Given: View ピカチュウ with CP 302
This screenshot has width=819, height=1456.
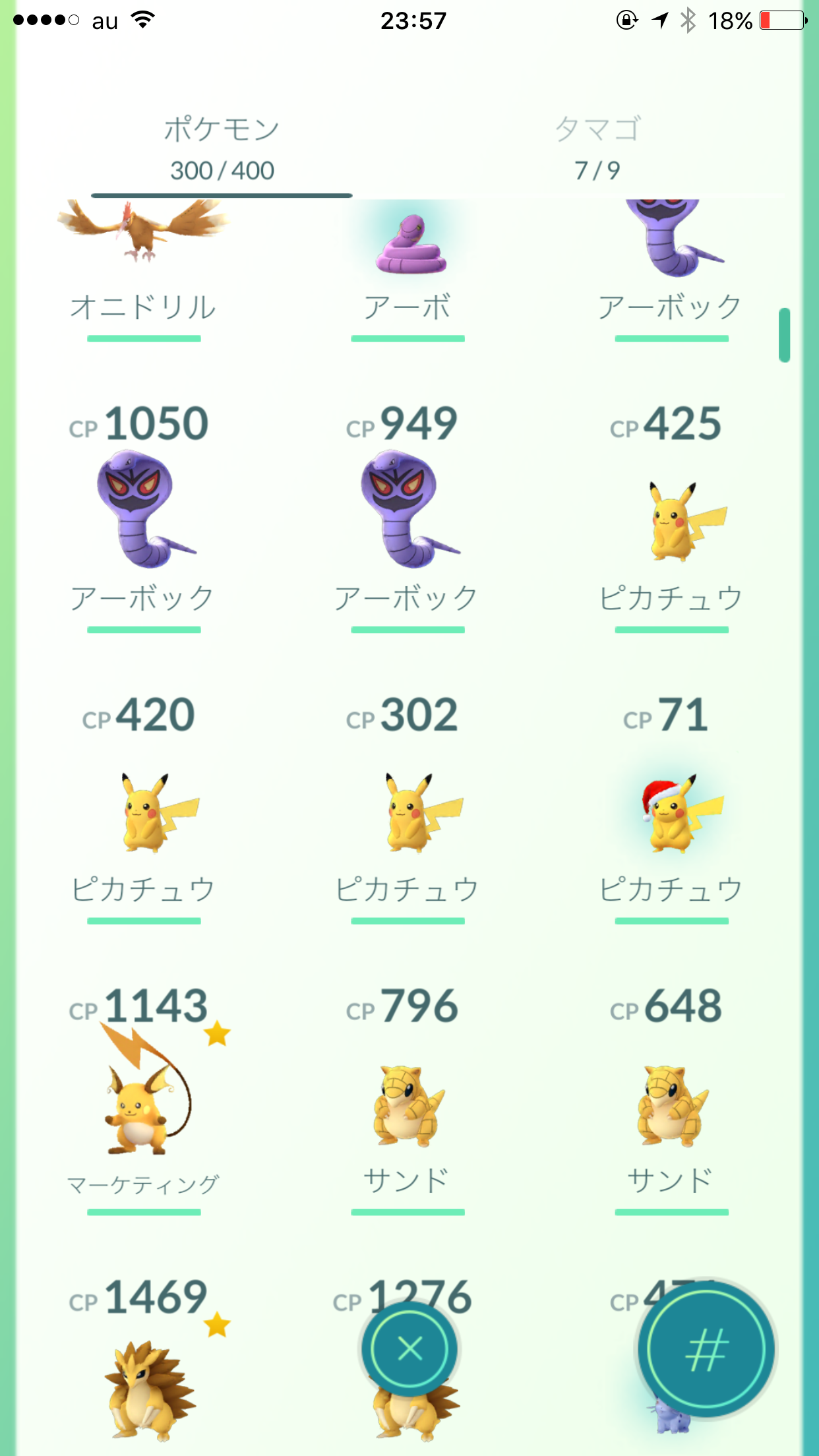Looking at the screenshot, I should (x=408, y=811).
